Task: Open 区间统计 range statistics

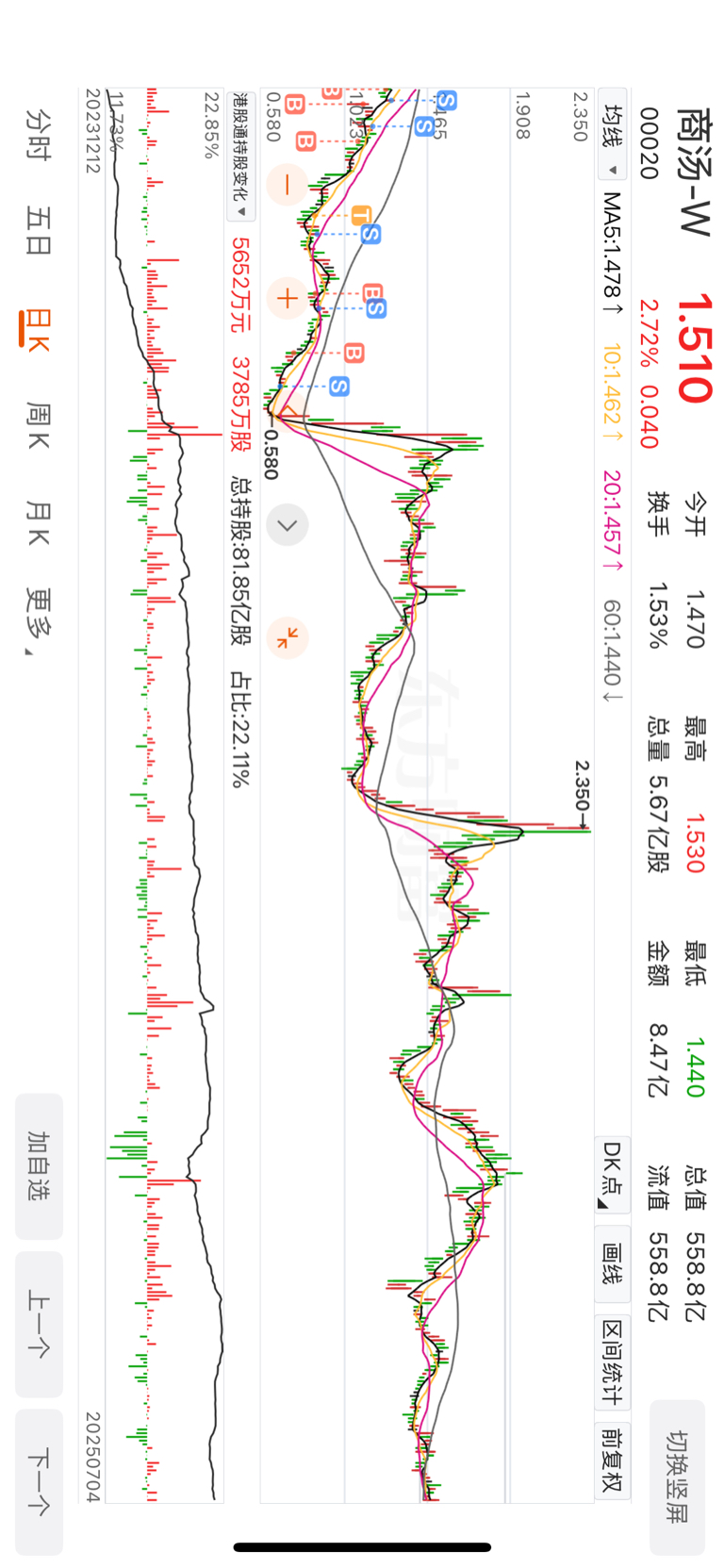Action: click(613, 1362)
